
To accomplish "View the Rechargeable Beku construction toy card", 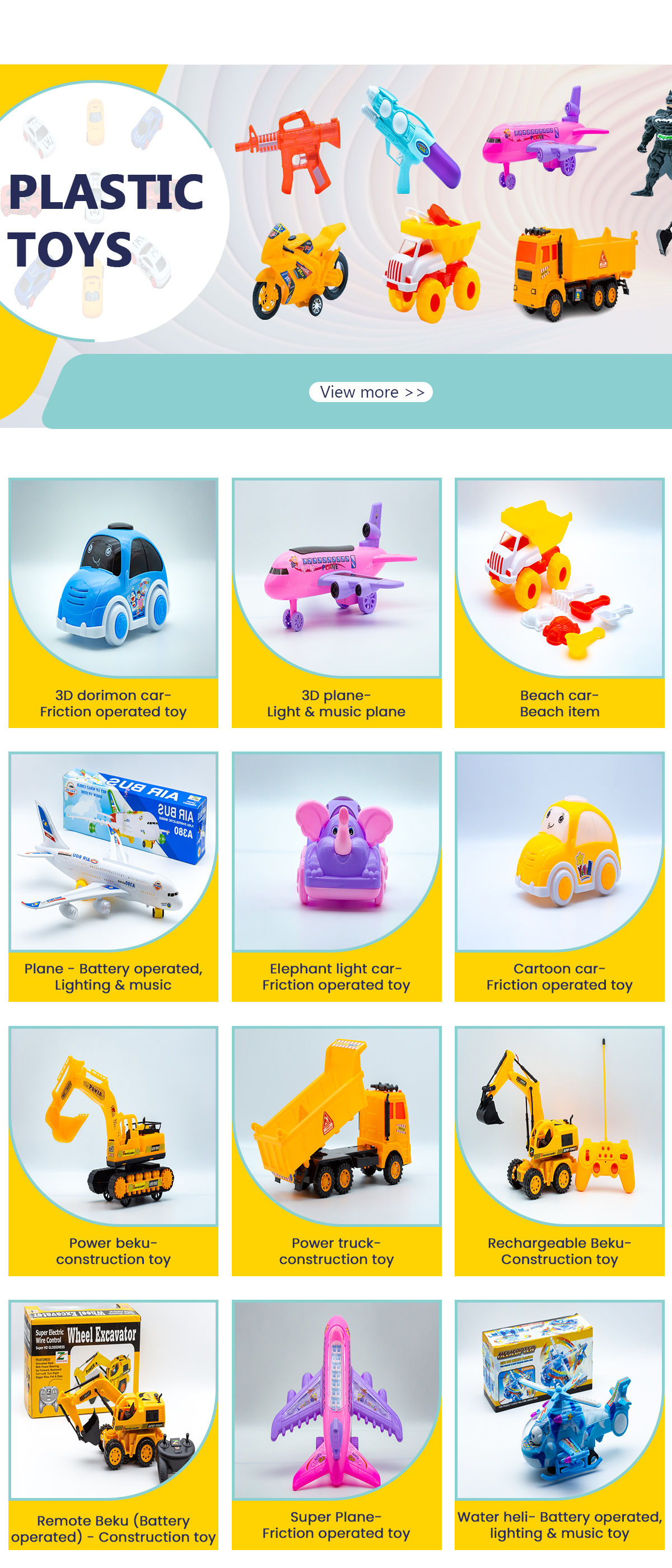I will (559, 1150).
